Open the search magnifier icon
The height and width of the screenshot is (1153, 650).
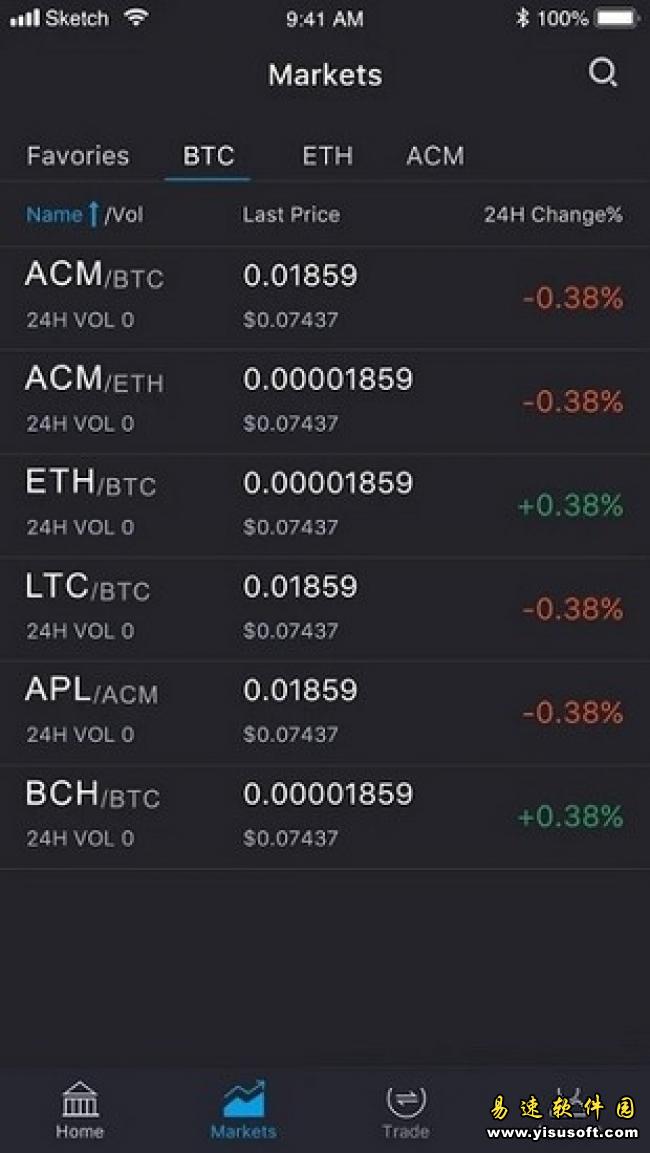602,74
